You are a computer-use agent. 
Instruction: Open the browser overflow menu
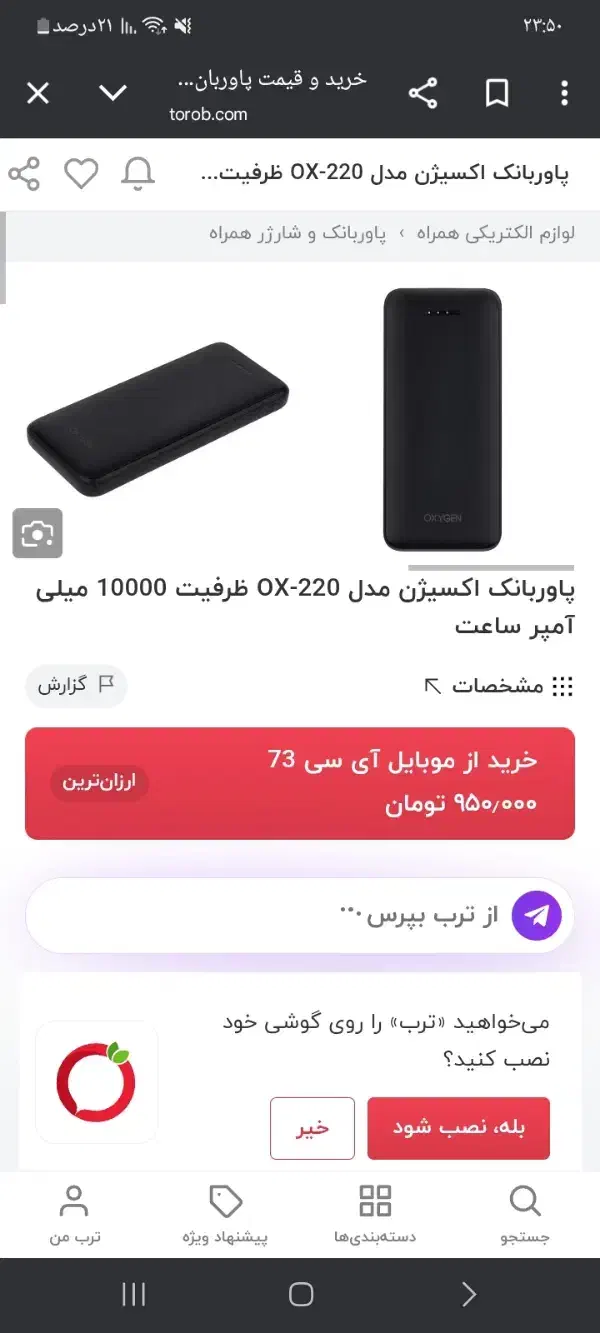564,94
